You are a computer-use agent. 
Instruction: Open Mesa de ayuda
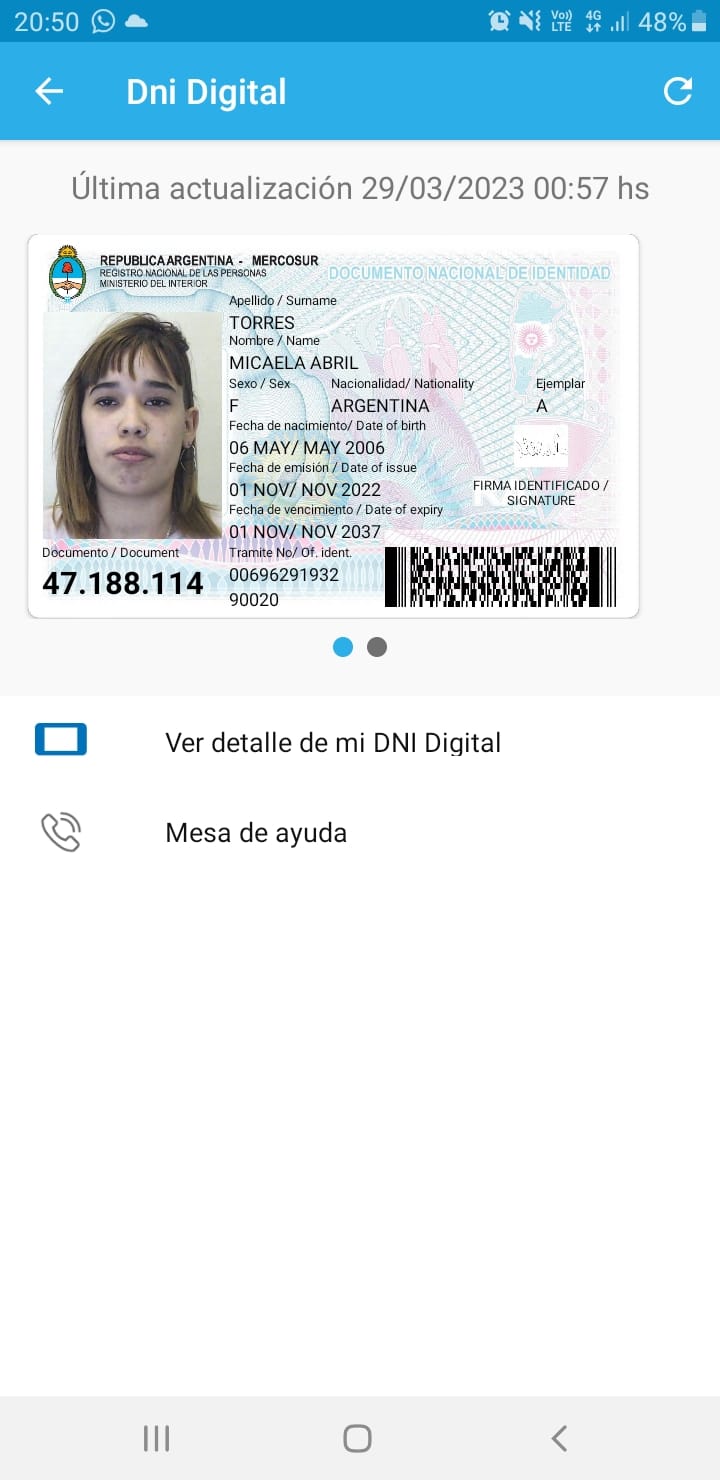point(256,832)
